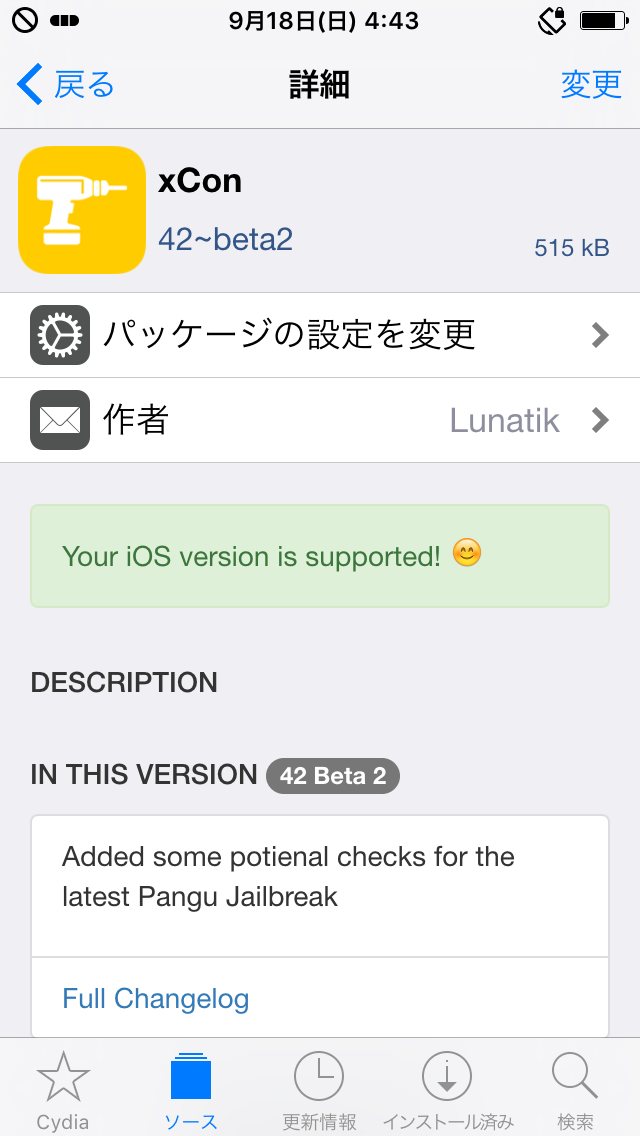
Task: Go to the 検索 tab
Action: [x=575, y=1090]
